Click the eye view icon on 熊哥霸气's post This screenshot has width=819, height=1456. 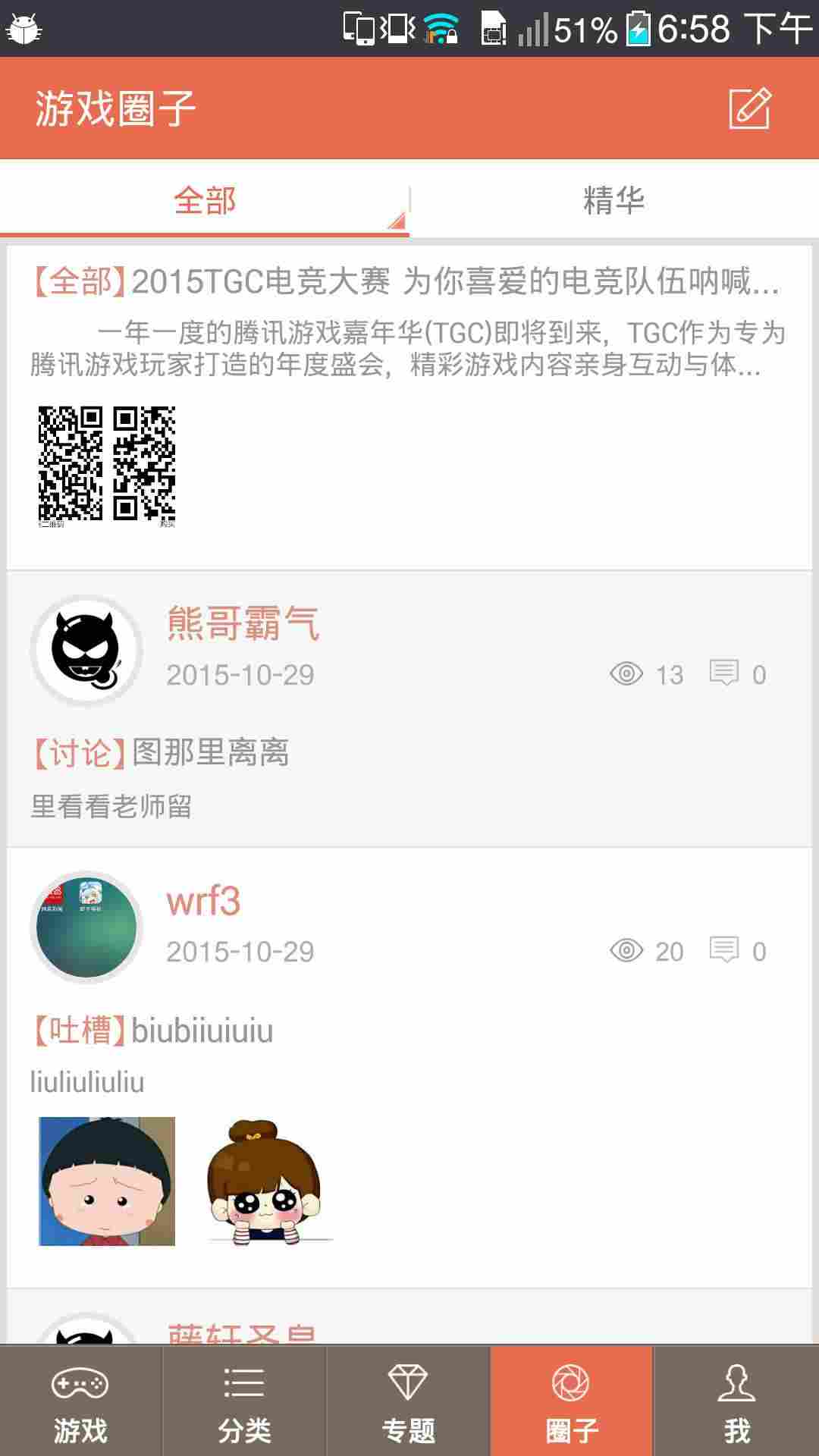(x=626, y=673)
